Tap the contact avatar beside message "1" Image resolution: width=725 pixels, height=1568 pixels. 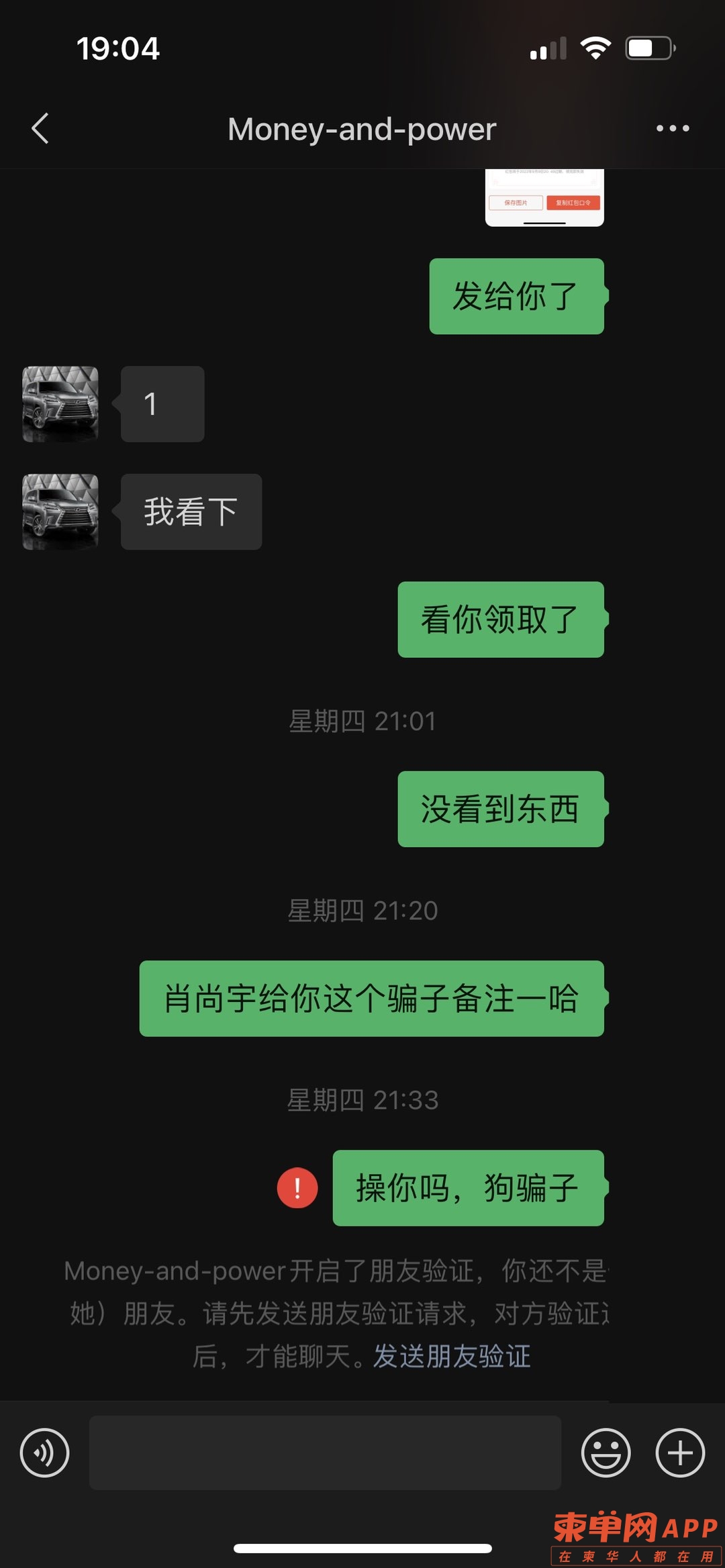pyautogui.click(x=60, y=404)
